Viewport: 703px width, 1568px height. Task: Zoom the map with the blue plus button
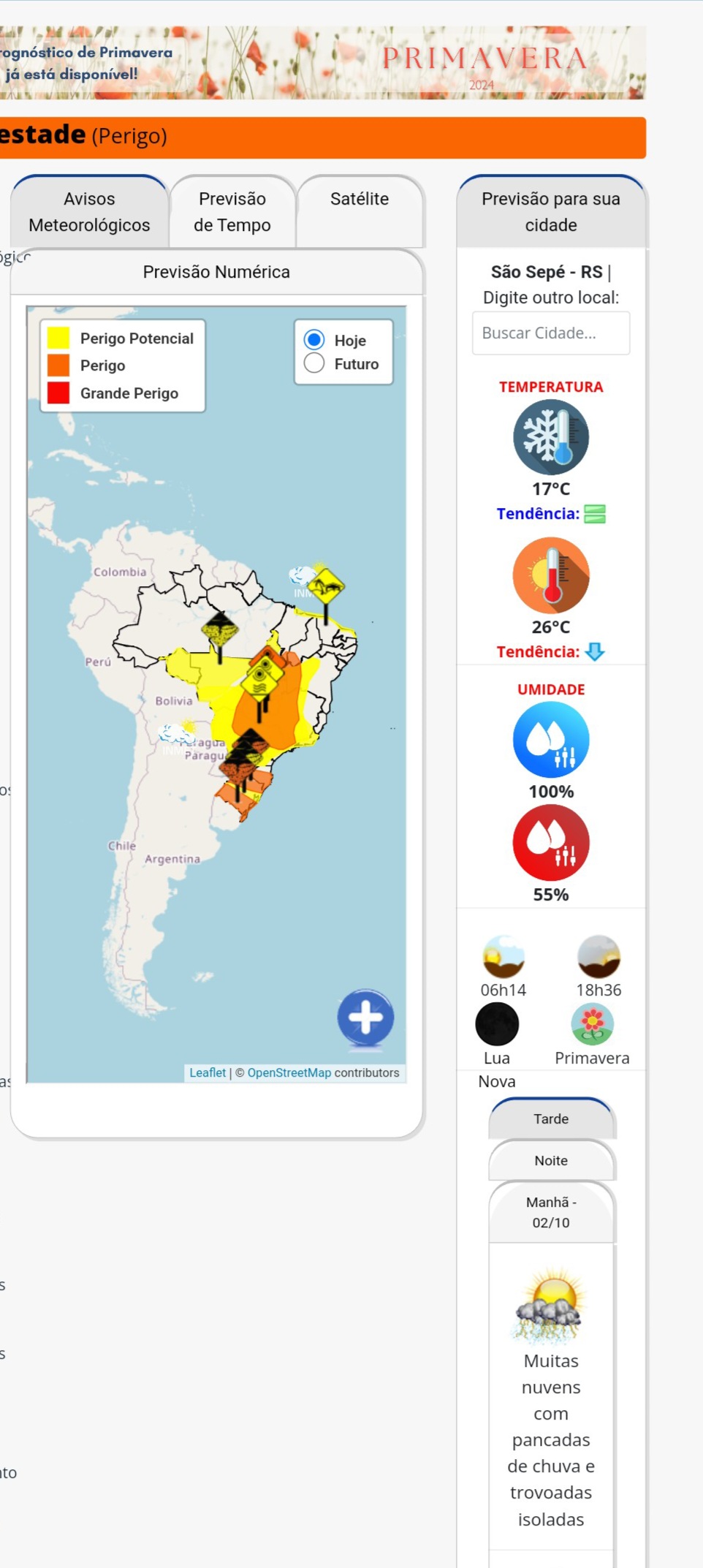tap(365, 1017)
